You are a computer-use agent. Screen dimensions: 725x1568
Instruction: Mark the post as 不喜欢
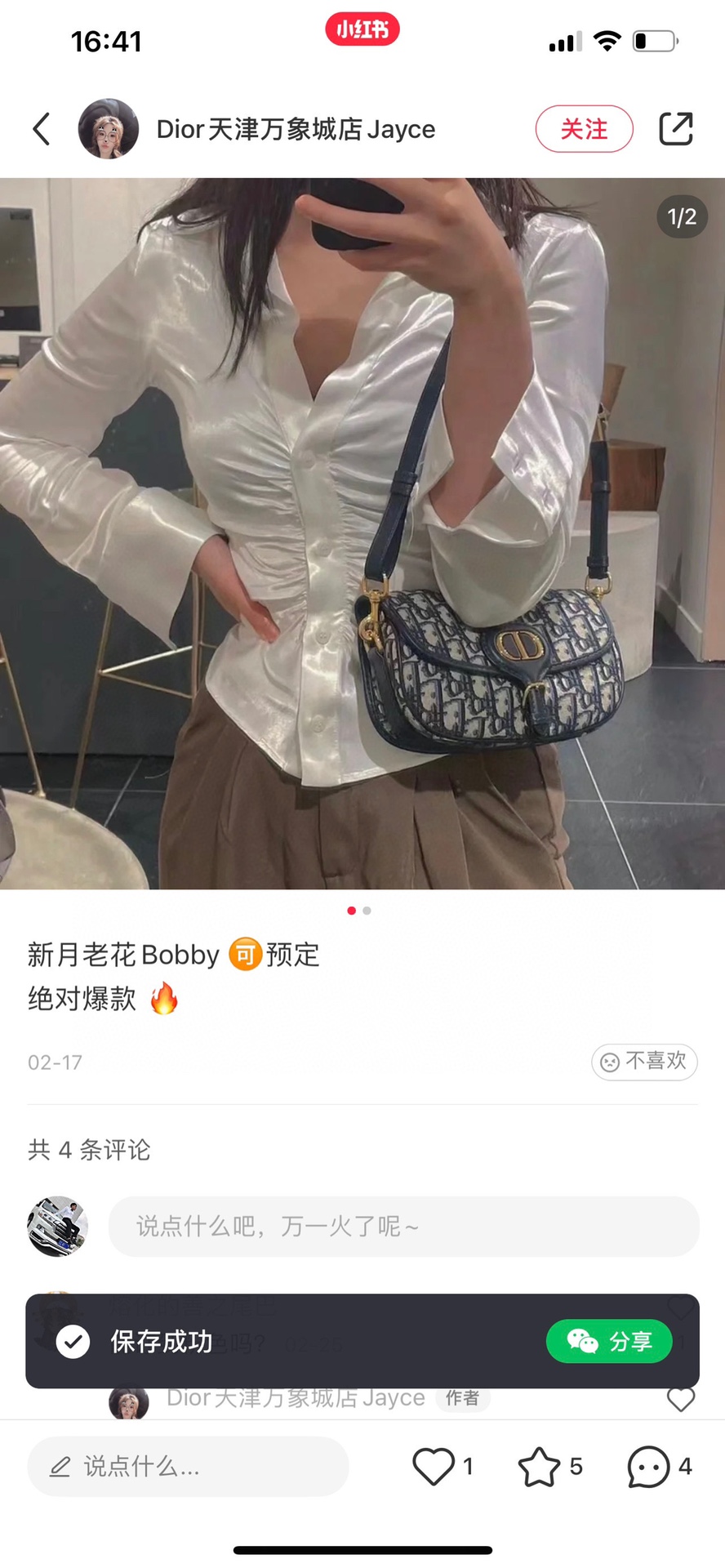pyautogui.click(x=644, y=1061)
